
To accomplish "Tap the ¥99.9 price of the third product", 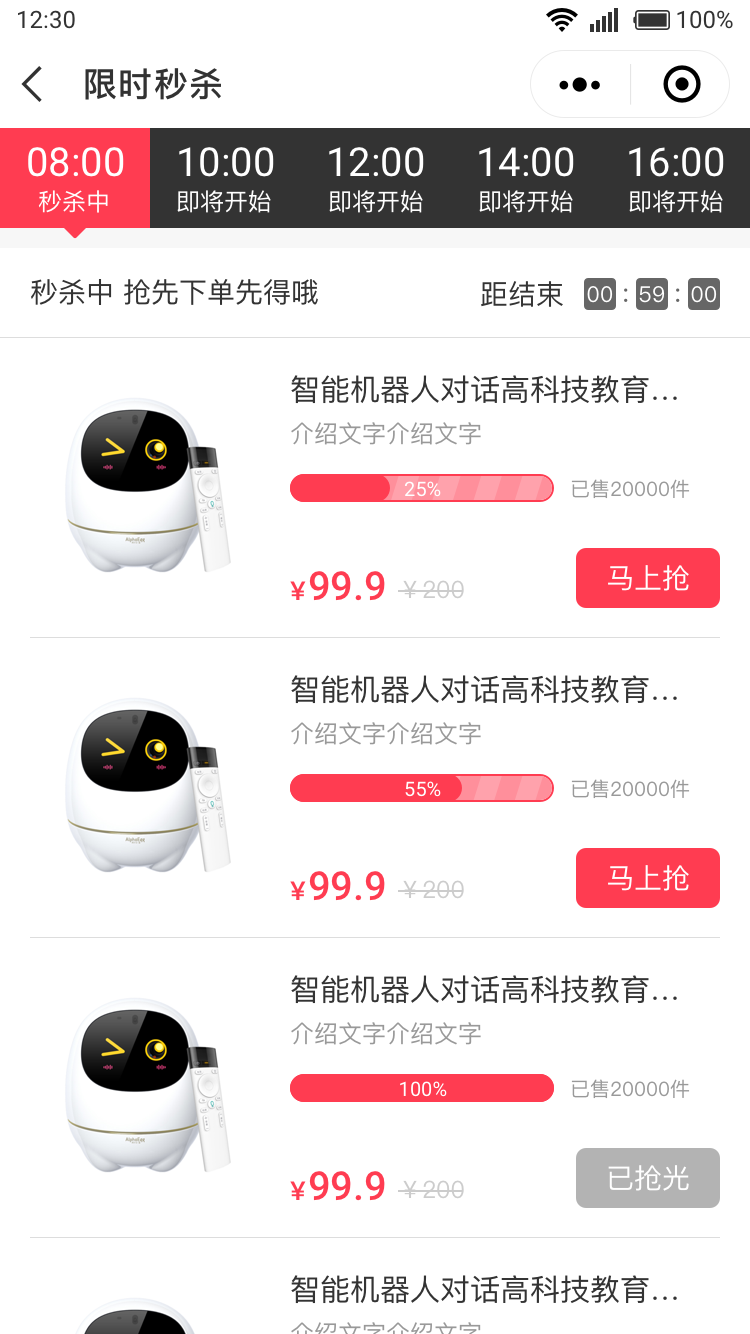I will [339, 1186].
